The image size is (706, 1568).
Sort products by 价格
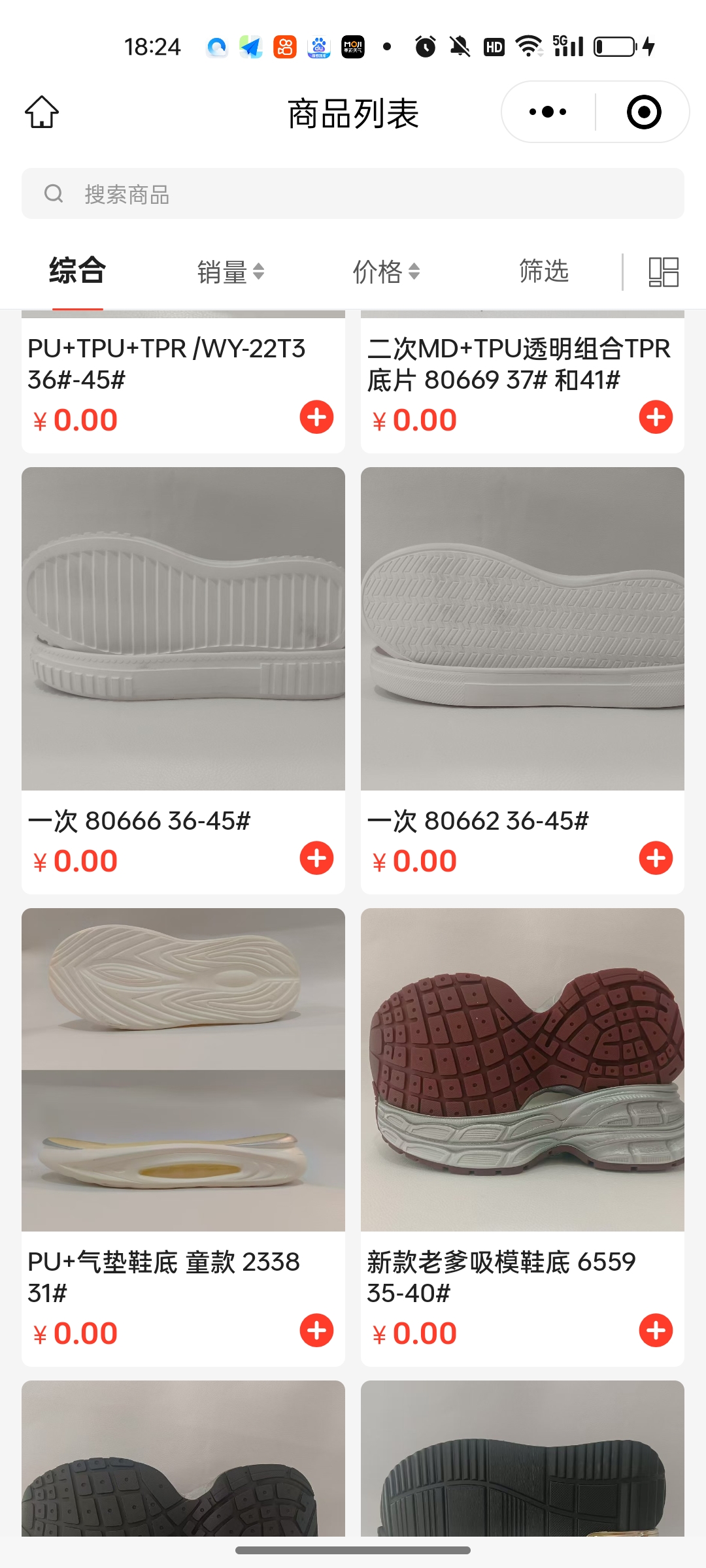[386, 272]
